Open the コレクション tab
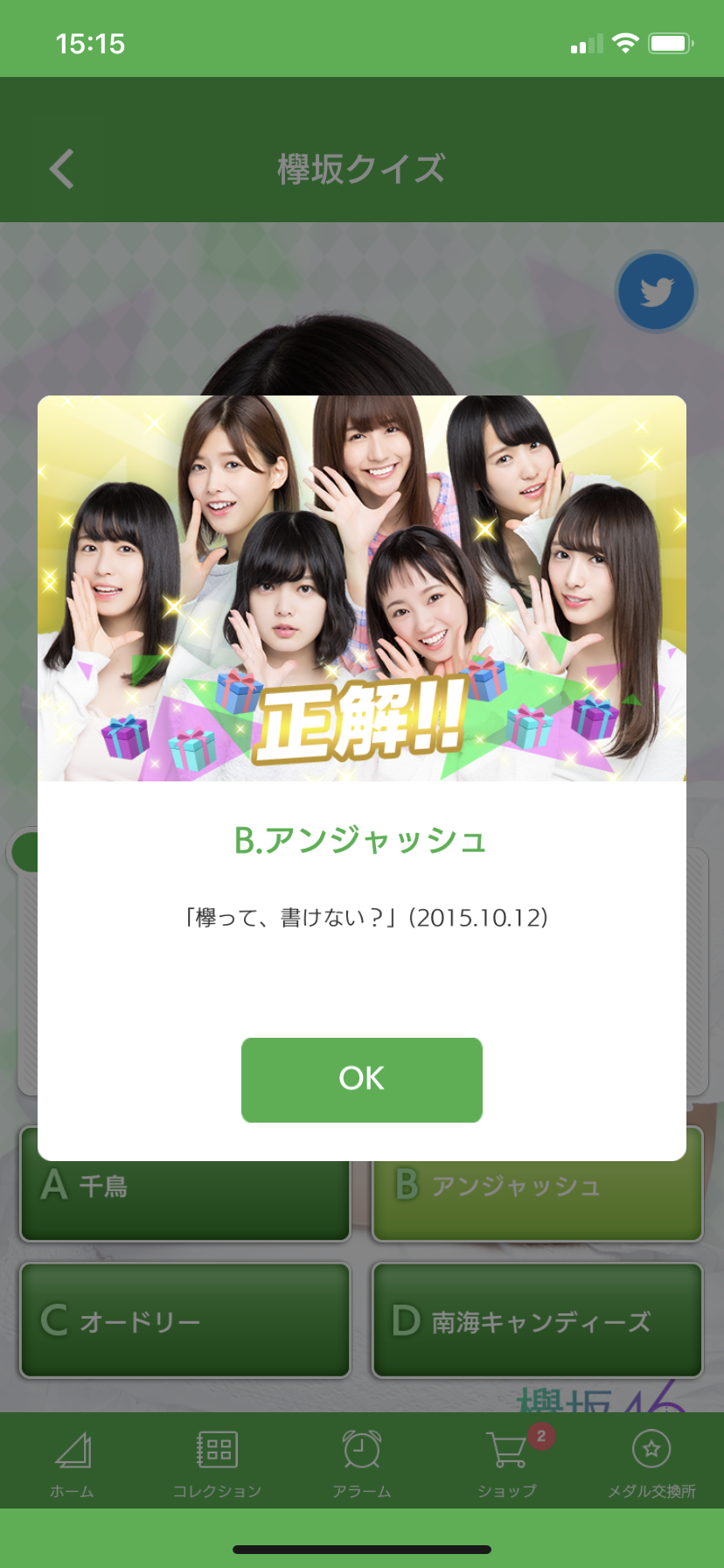Viewport: 724px width, 1568px height. click(x=216, y=1463)
